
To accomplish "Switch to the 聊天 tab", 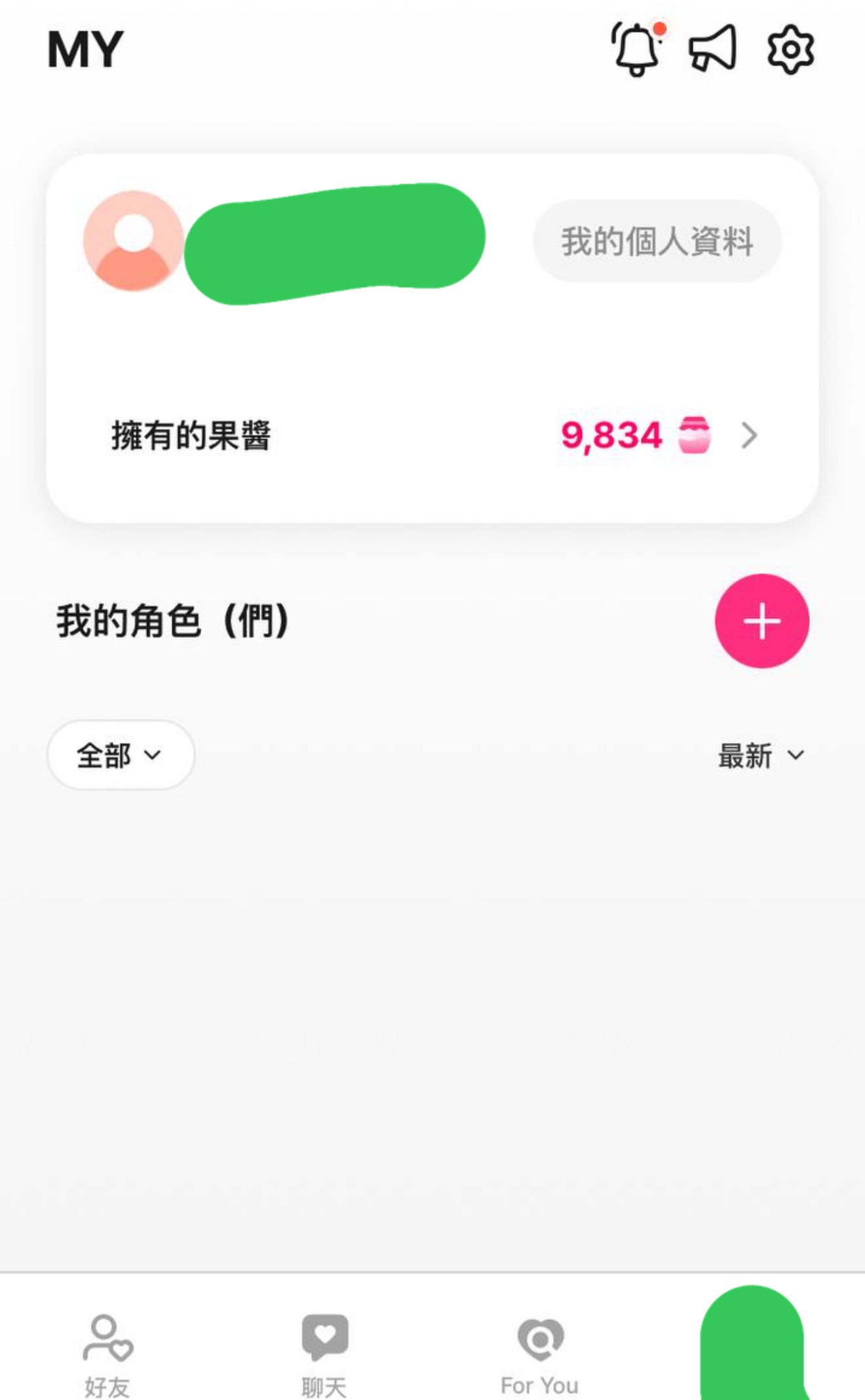I will point(324,1354).
